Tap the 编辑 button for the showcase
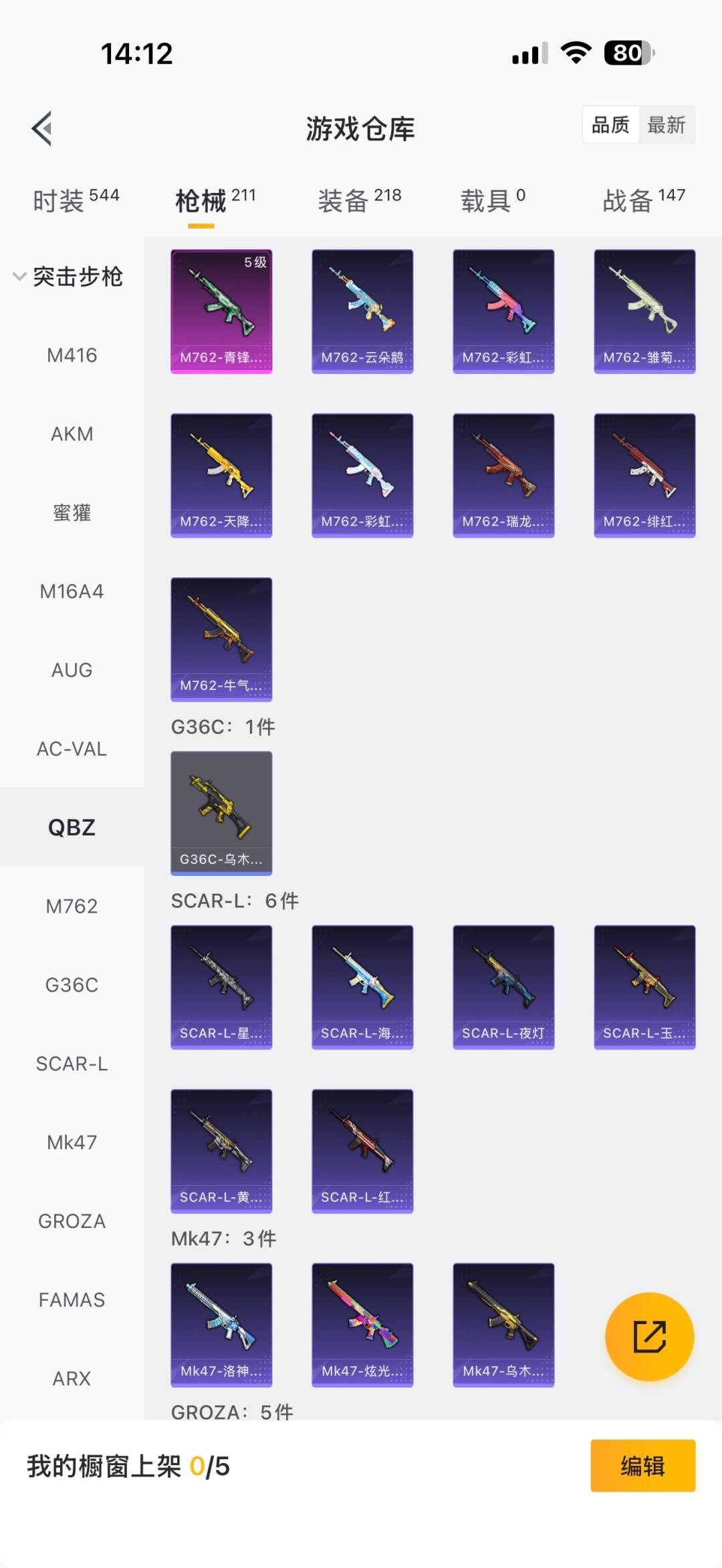722x1568 pixels. tap(642, 1466)
